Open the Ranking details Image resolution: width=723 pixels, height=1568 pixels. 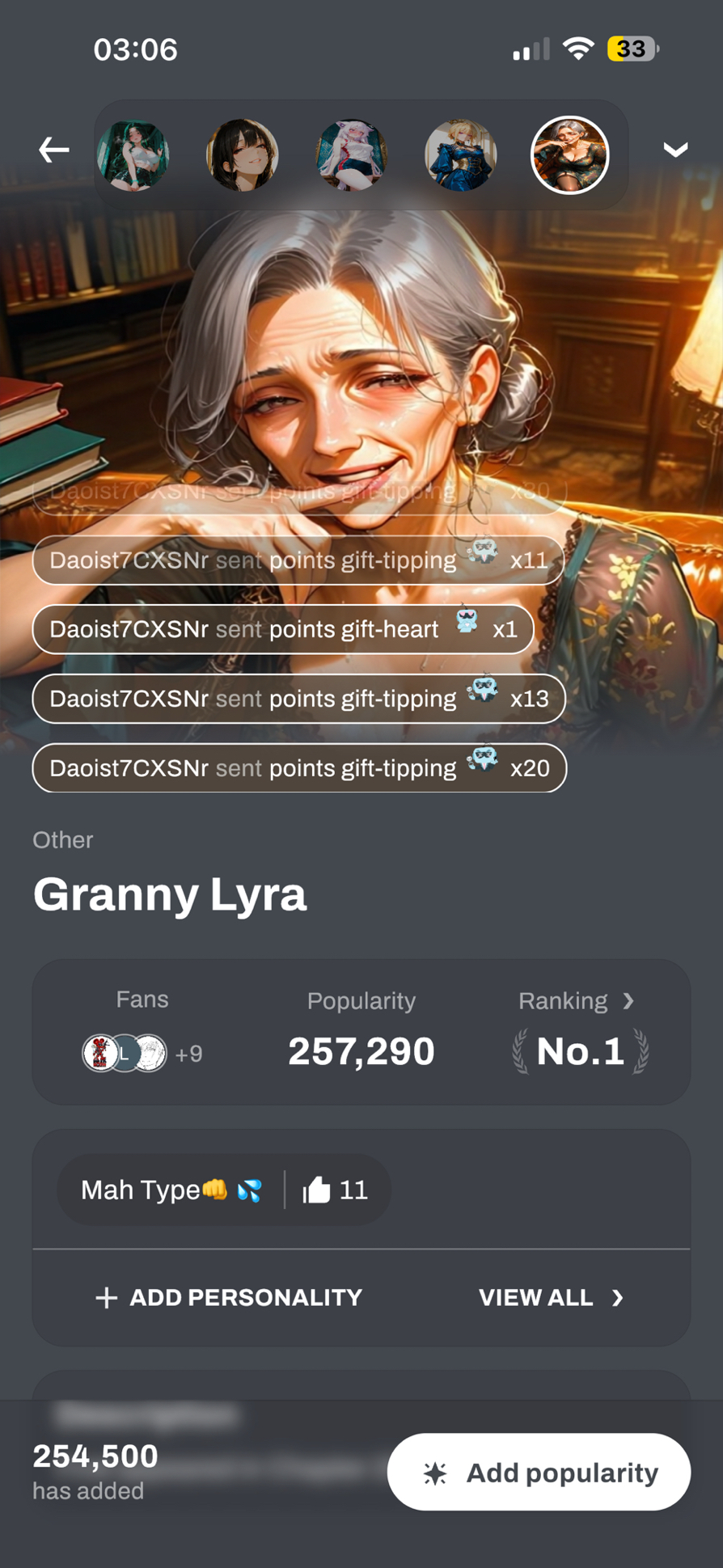577,1001
